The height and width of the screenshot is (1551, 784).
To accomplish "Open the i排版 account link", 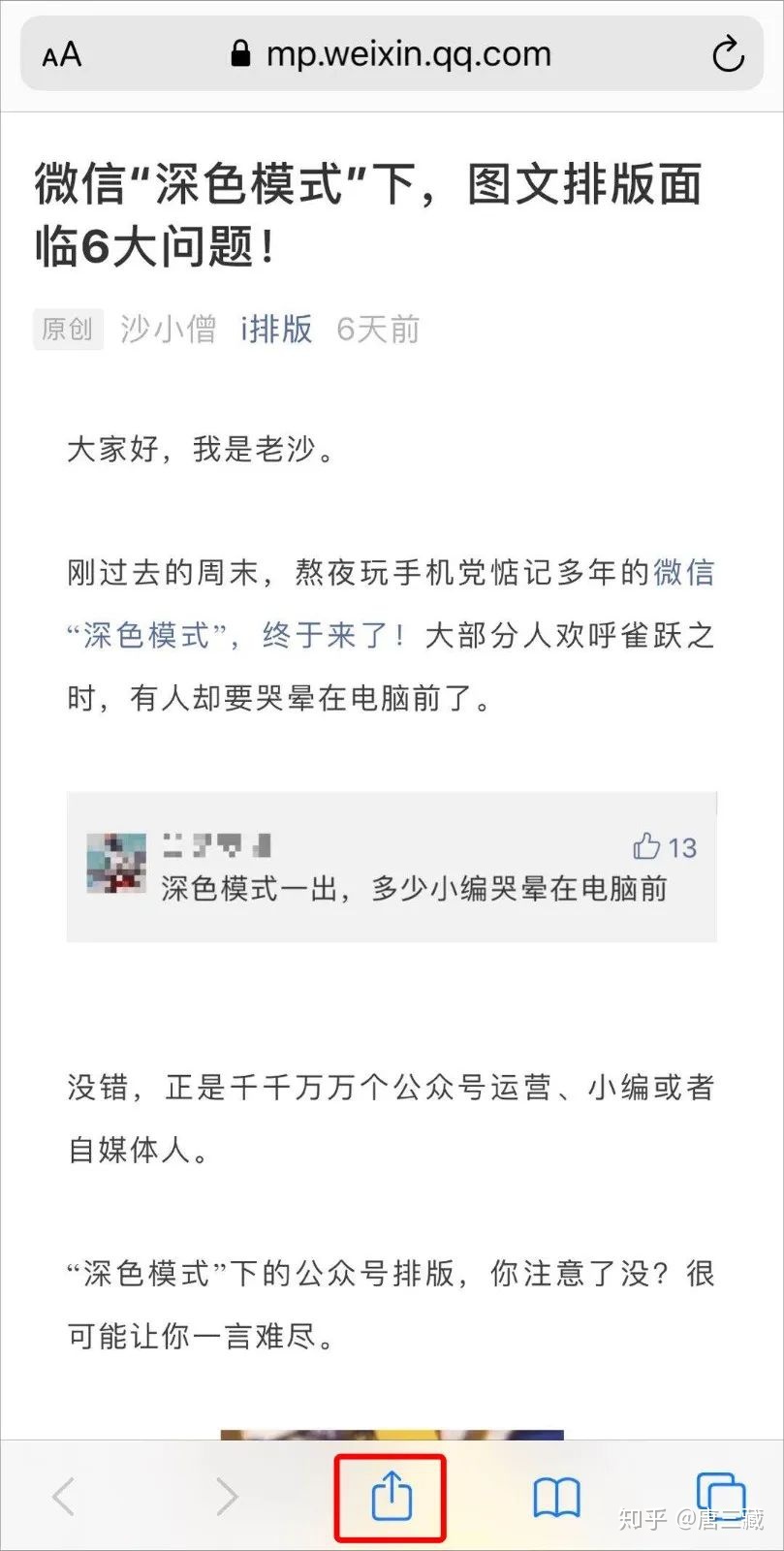I will tap(276, 330).
